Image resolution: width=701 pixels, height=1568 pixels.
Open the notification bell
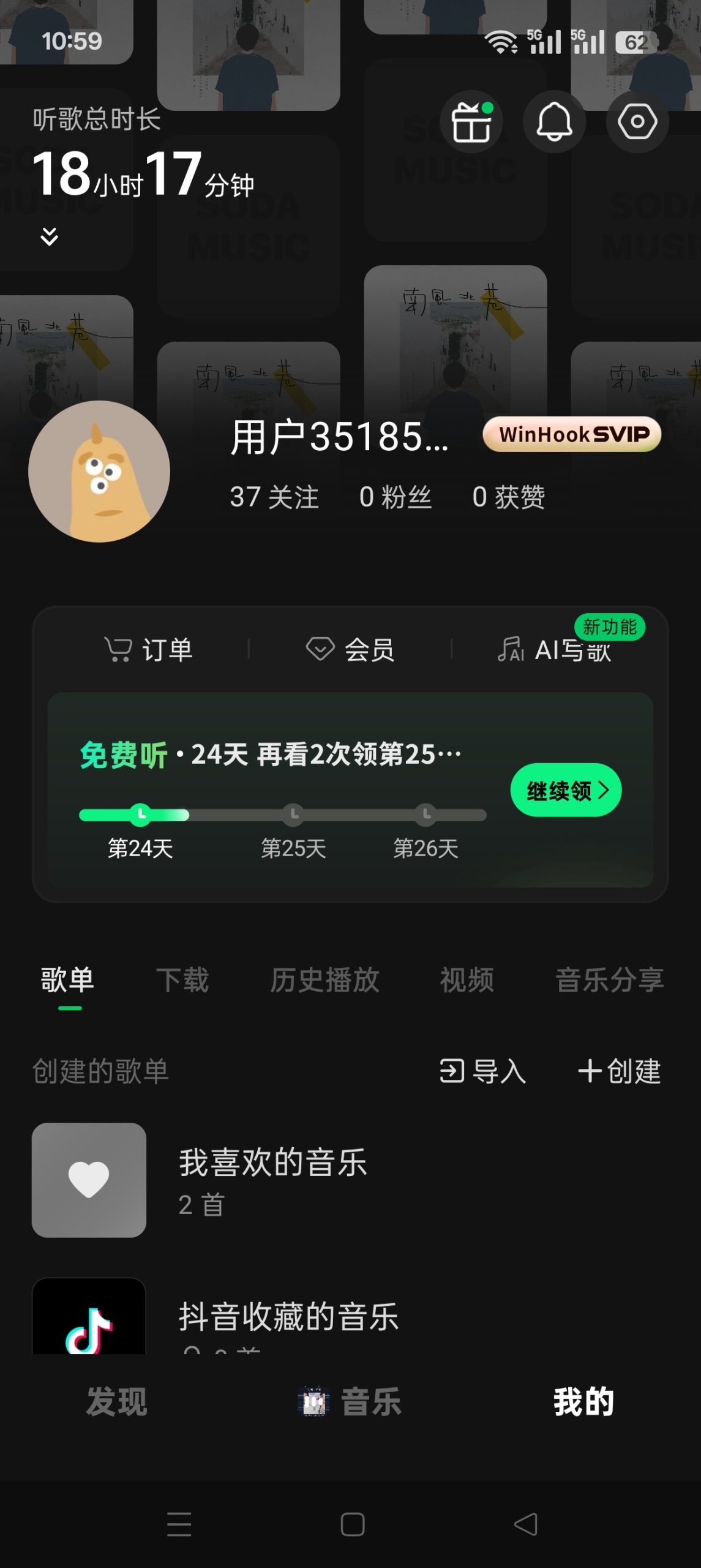[554, 121]
